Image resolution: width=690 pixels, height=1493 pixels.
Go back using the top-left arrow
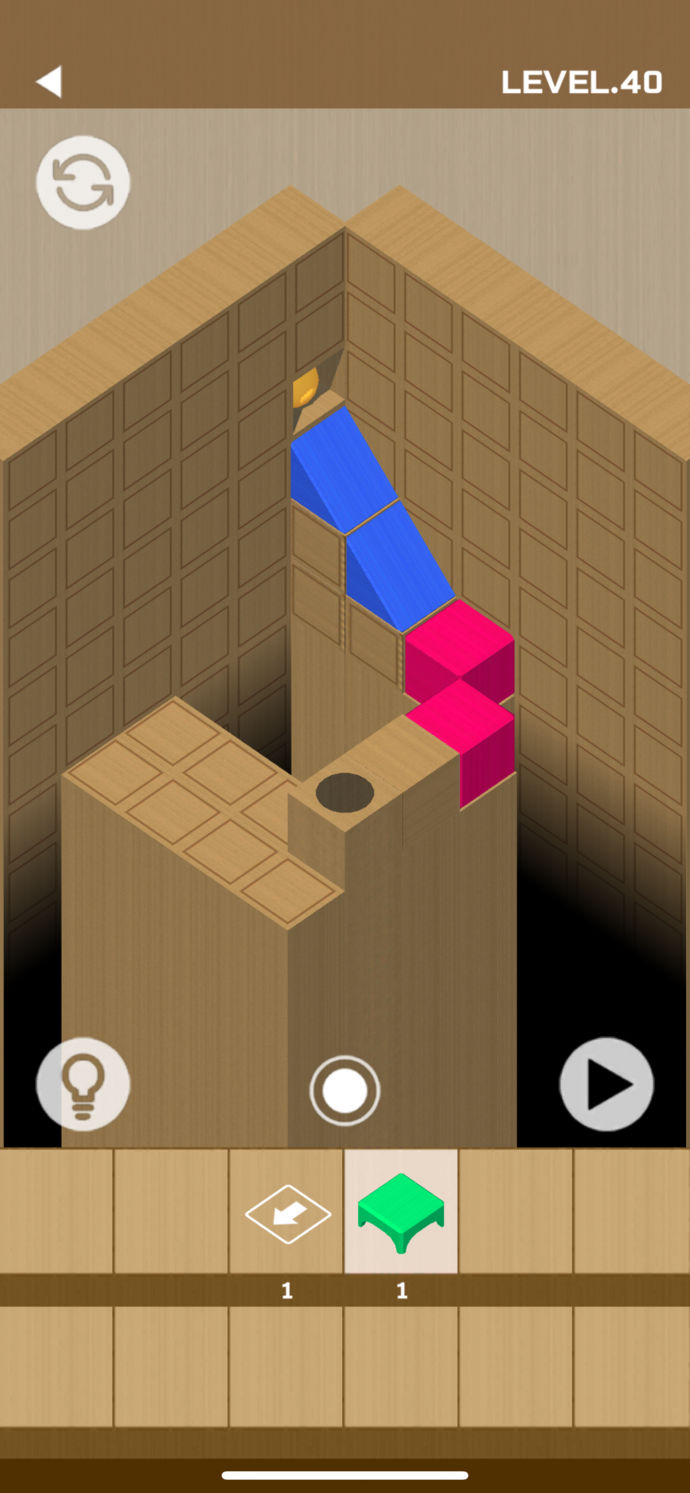pyautogui.click(x=49, y=82)
